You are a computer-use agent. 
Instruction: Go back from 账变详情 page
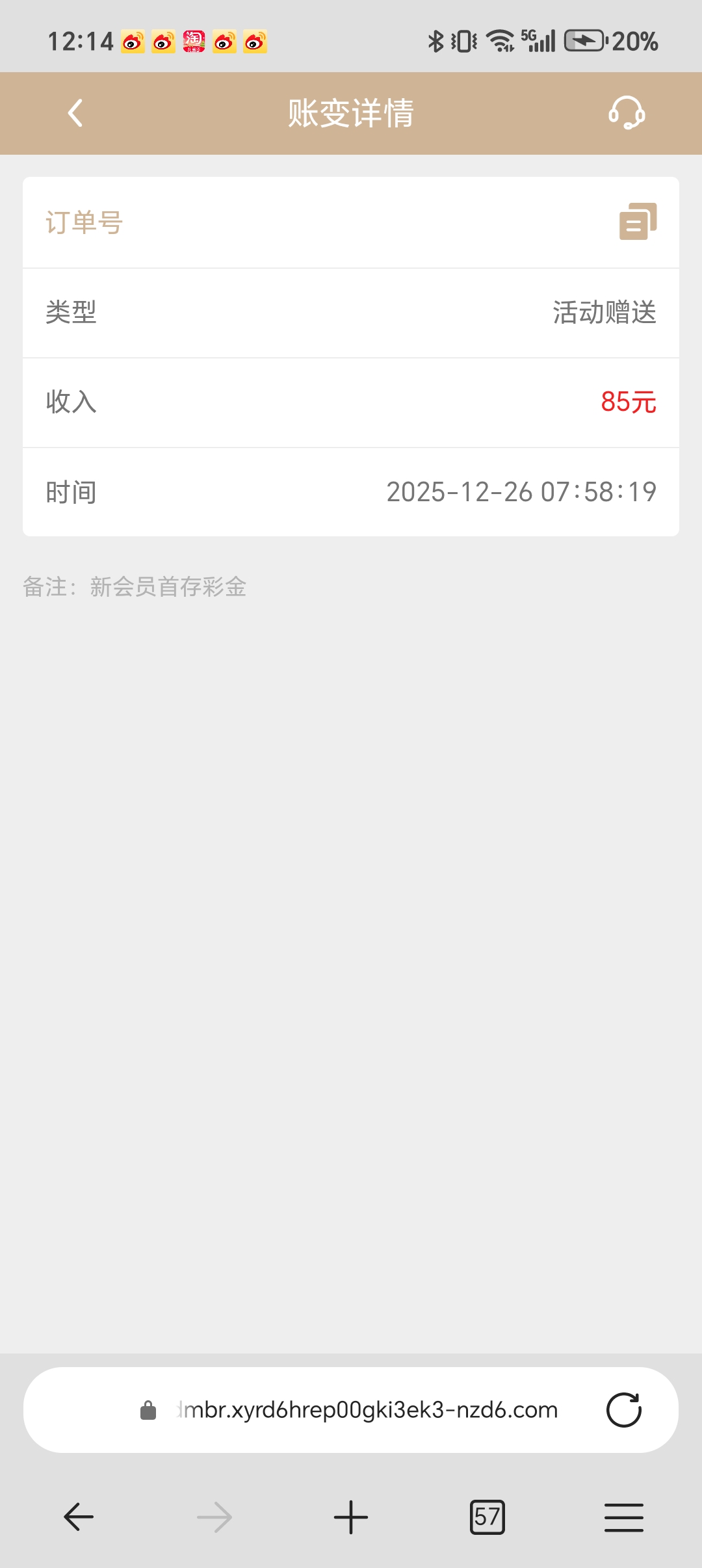coord(75,113)
